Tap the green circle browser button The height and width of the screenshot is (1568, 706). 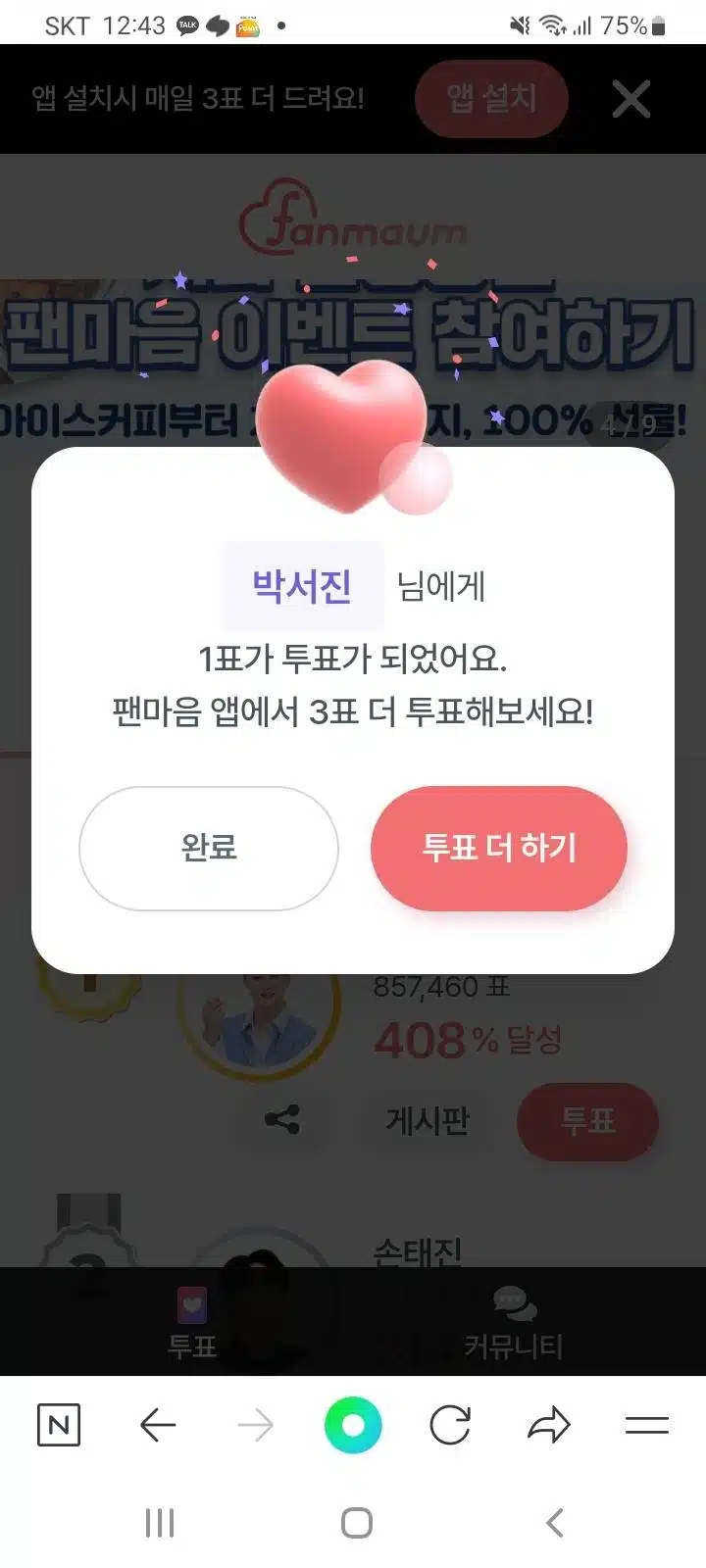point(353,1425)
